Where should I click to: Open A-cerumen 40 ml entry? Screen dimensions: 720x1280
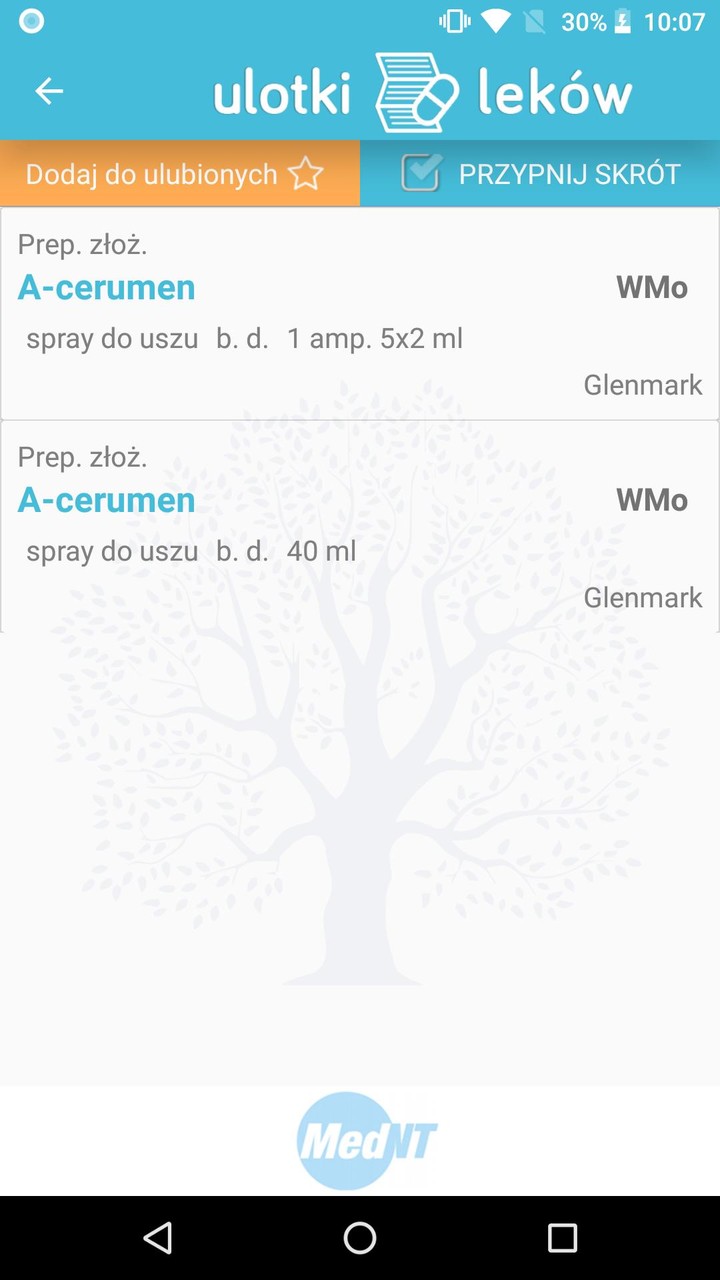point(360,526)
